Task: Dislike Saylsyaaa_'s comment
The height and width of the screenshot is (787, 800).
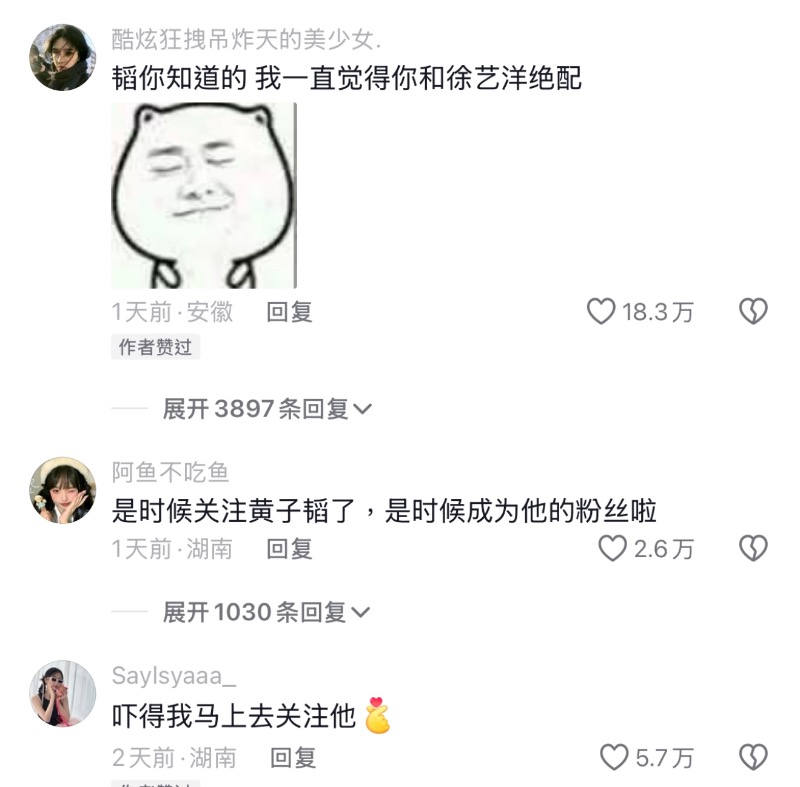Action: point(753,757)
